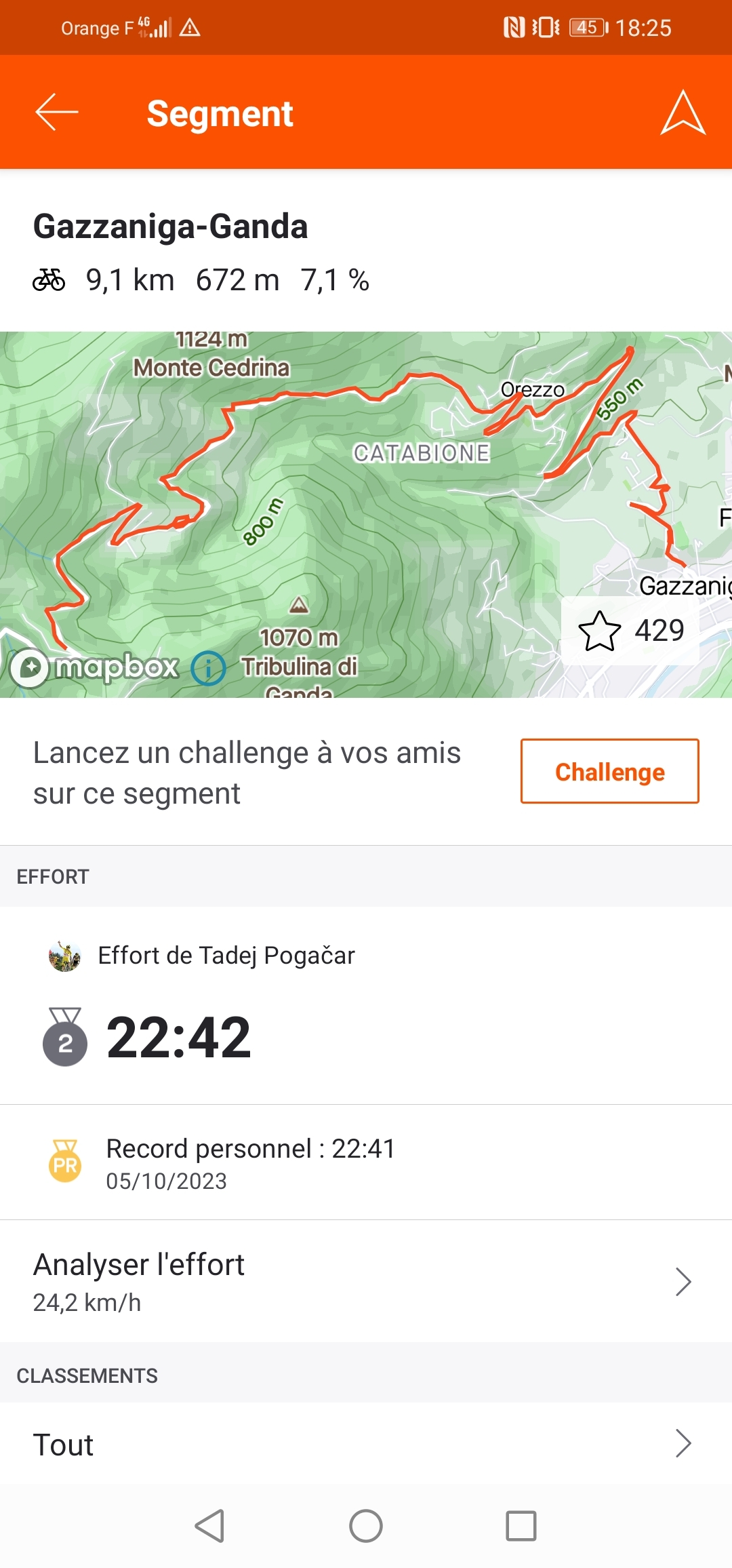Tap the Challenge button
Viewport: 732px width, 1568px height.
tap(609, 772)
